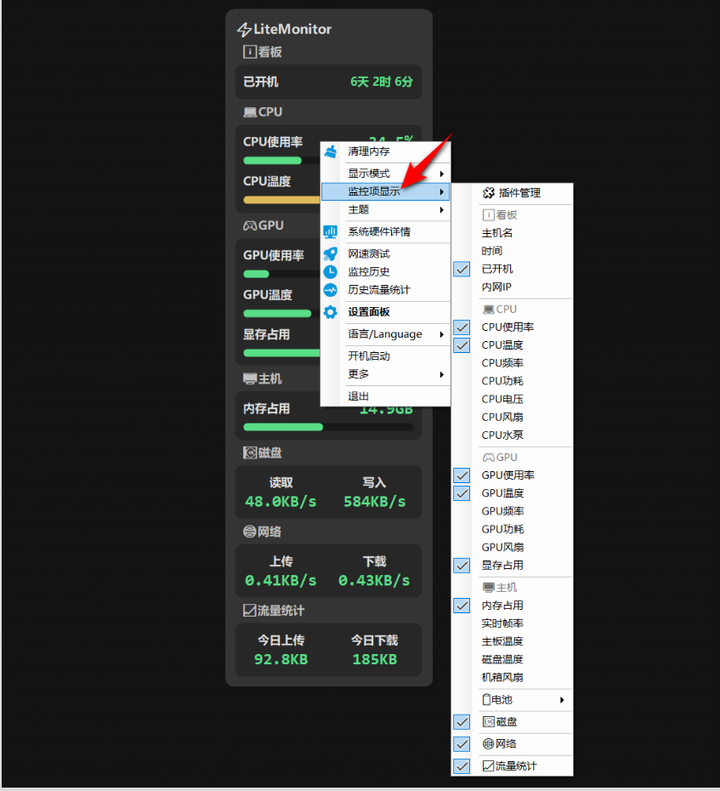The image size is (720, 791).
Task: Toggle 开机启动 option
Action: click(x=385, y=356)
